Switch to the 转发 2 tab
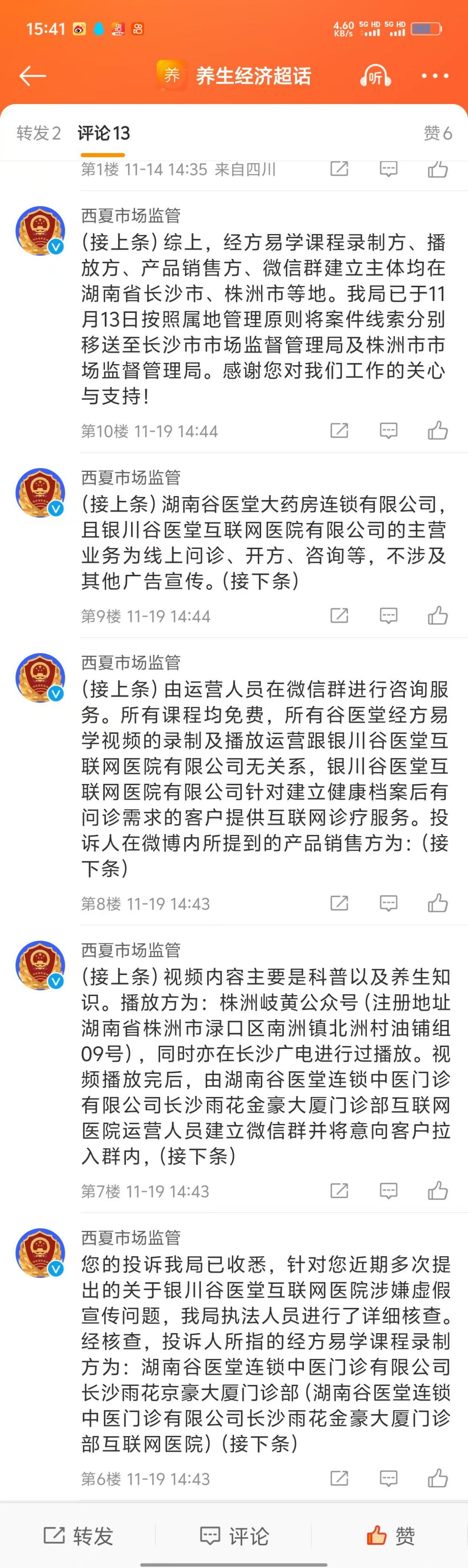Viewport: 468px width, 1568px height. (38, 133)
